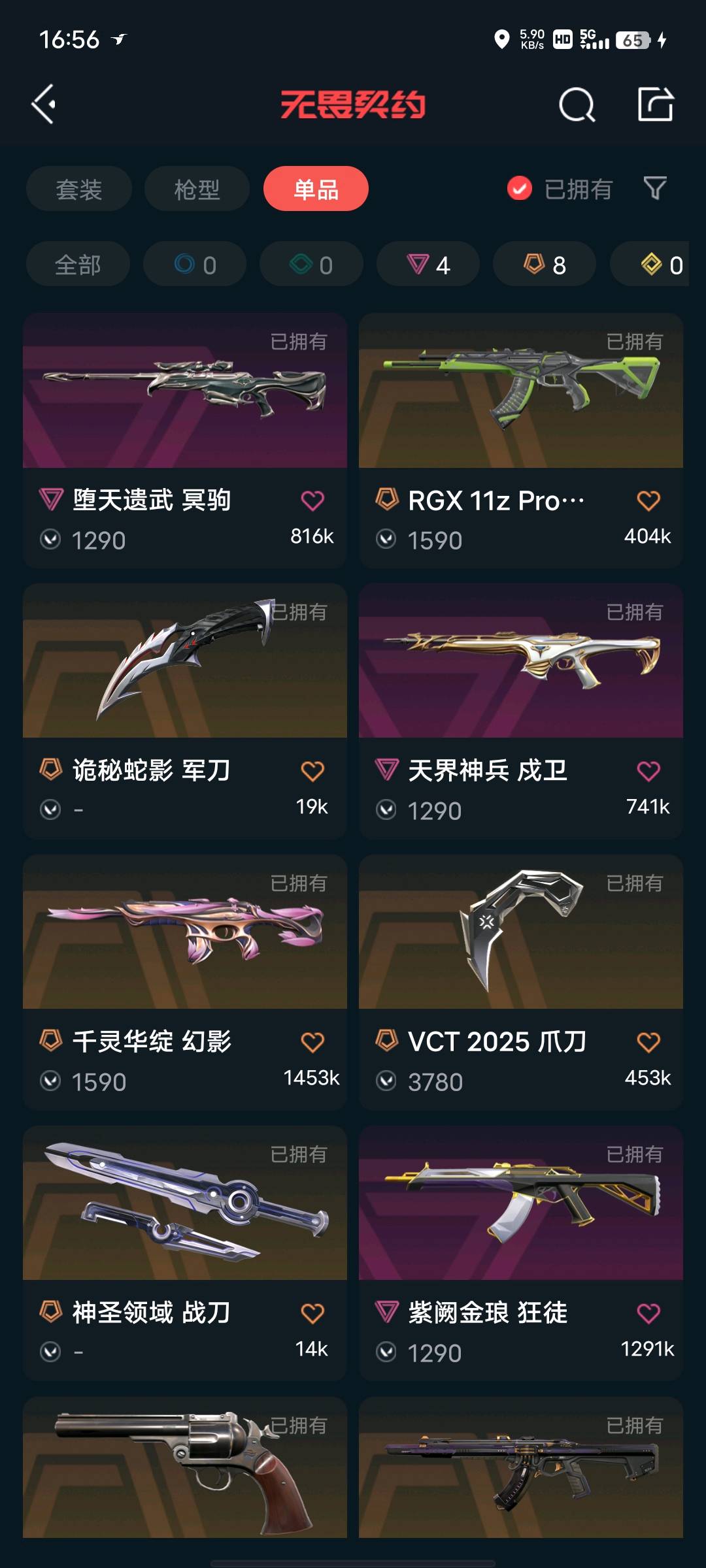Tap the share icon in the header
Viewport: 706px width, 1568px height.
tap(655, 104)
